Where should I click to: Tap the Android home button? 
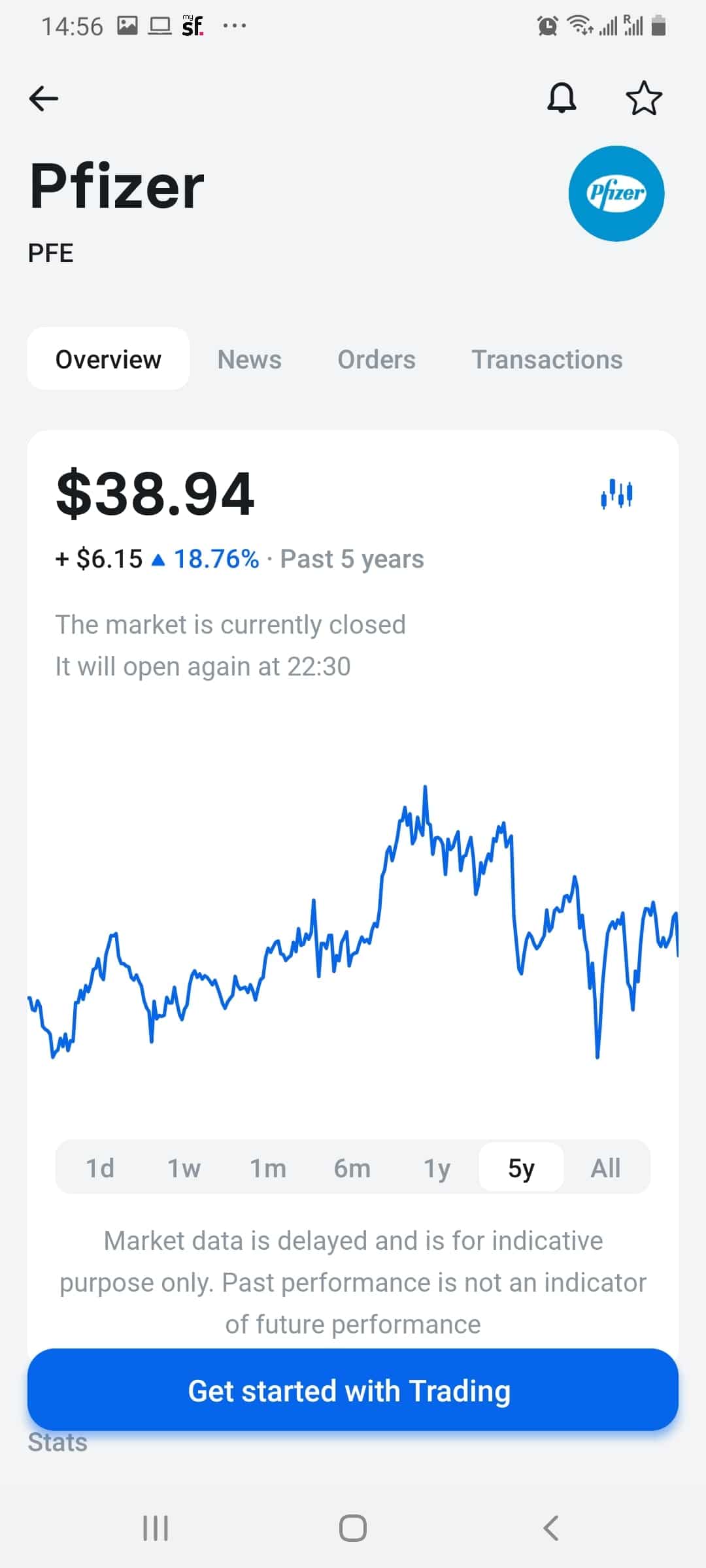(352, 1527)
